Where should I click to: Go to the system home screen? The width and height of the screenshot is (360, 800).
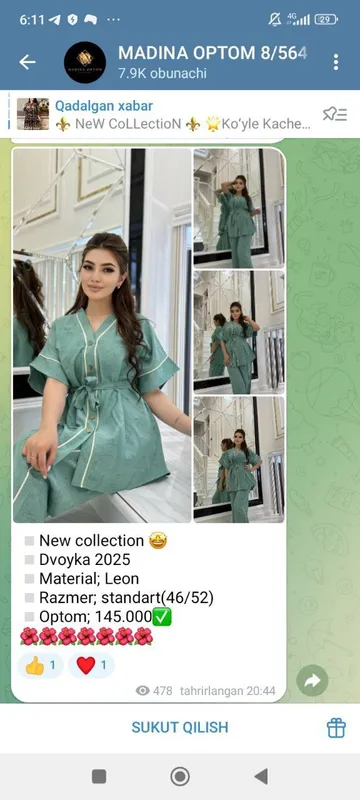179,777
